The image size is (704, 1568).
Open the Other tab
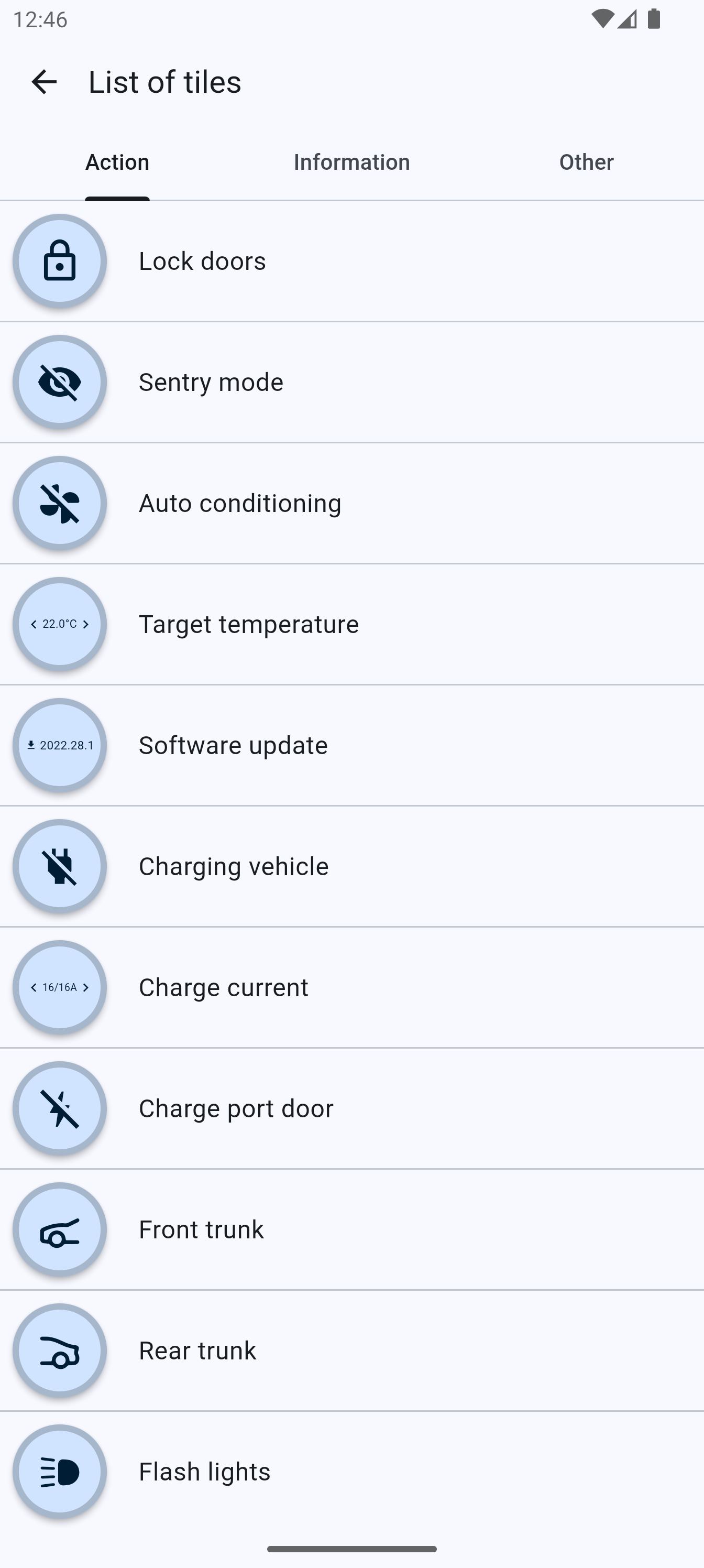[585, 162]
